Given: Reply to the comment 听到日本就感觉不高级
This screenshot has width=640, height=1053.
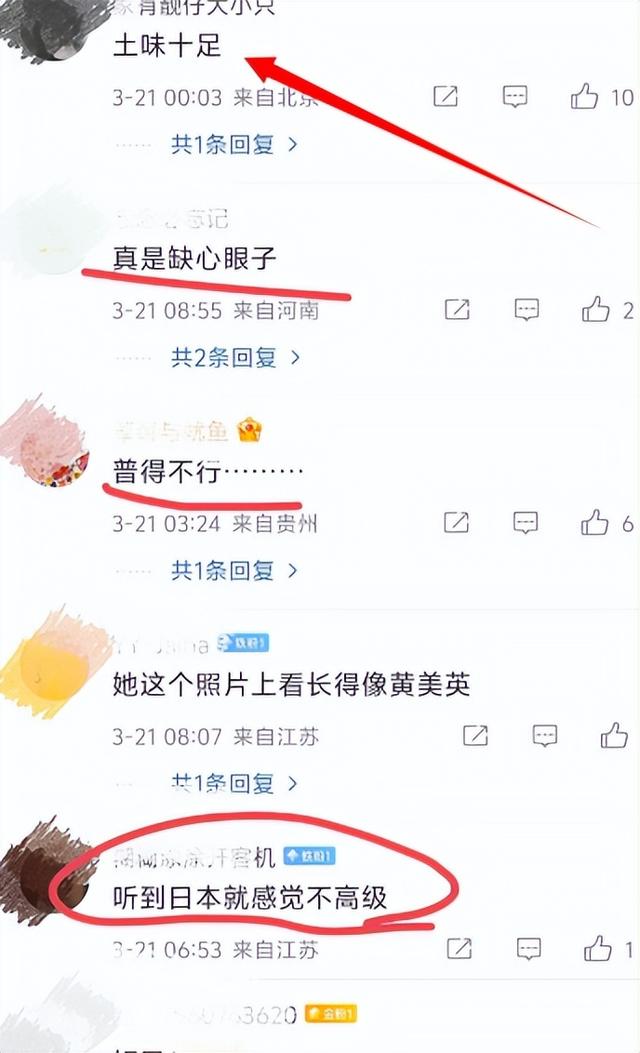Looking at the screenshot, I should pyautogui.click(x=528, y=948).
